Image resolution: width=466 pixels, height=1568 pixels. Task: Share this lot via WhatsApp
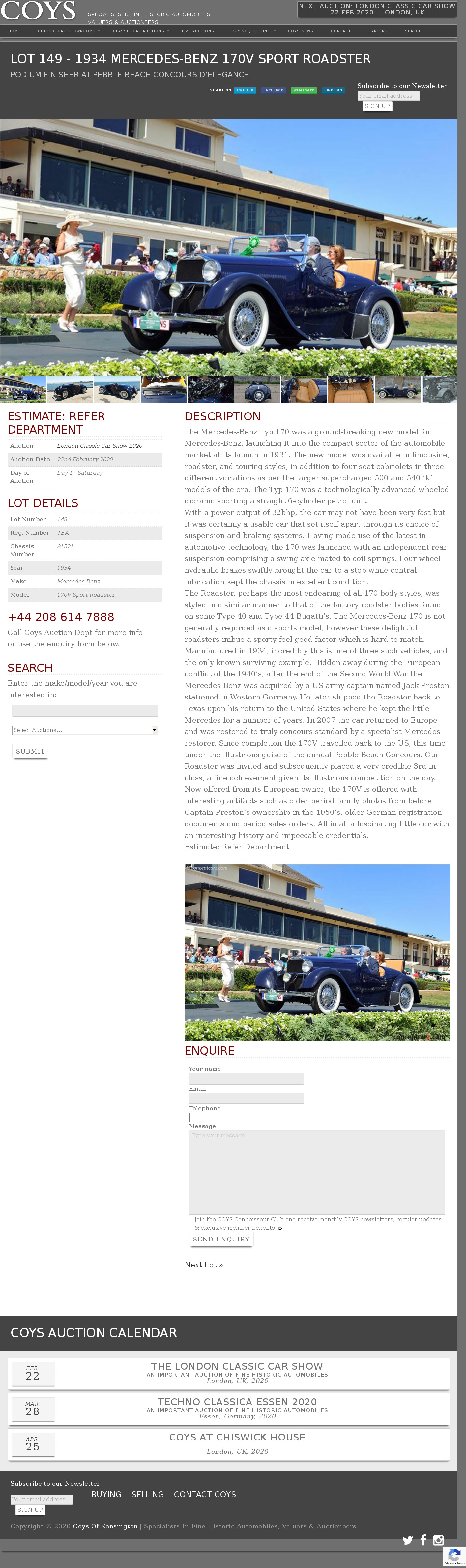tap(303, 90)
